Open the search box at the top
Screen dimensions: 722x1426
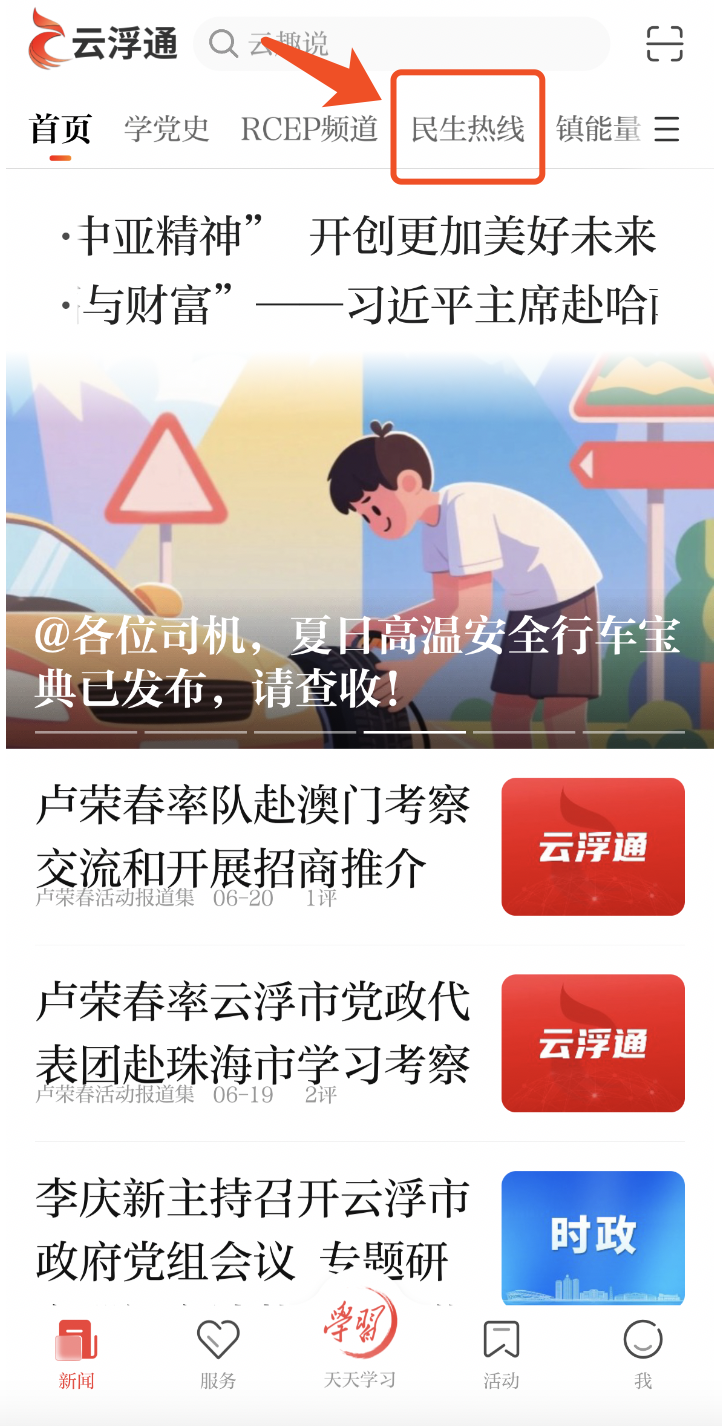pos(400,44)
